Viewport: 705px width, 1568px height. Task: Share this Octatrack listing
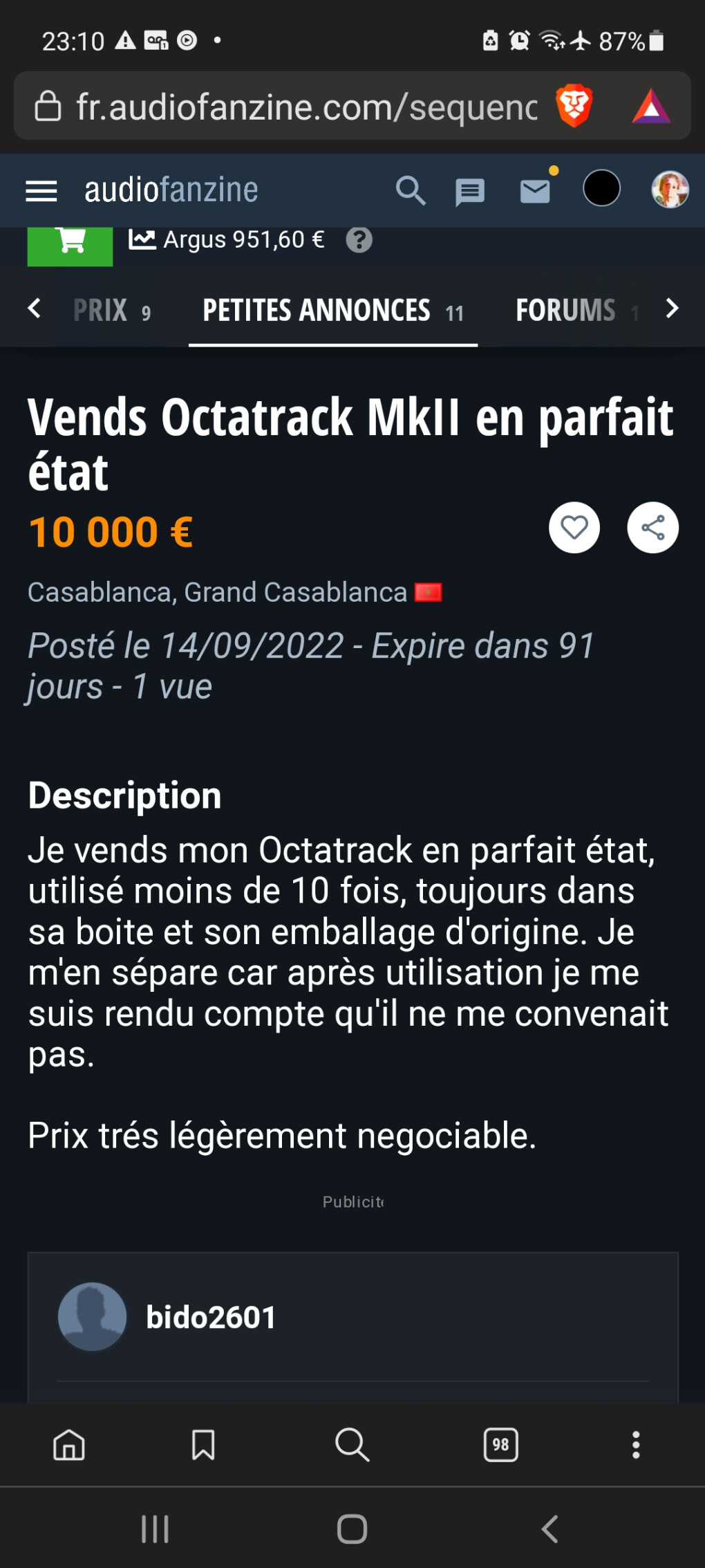coord(652,528)
